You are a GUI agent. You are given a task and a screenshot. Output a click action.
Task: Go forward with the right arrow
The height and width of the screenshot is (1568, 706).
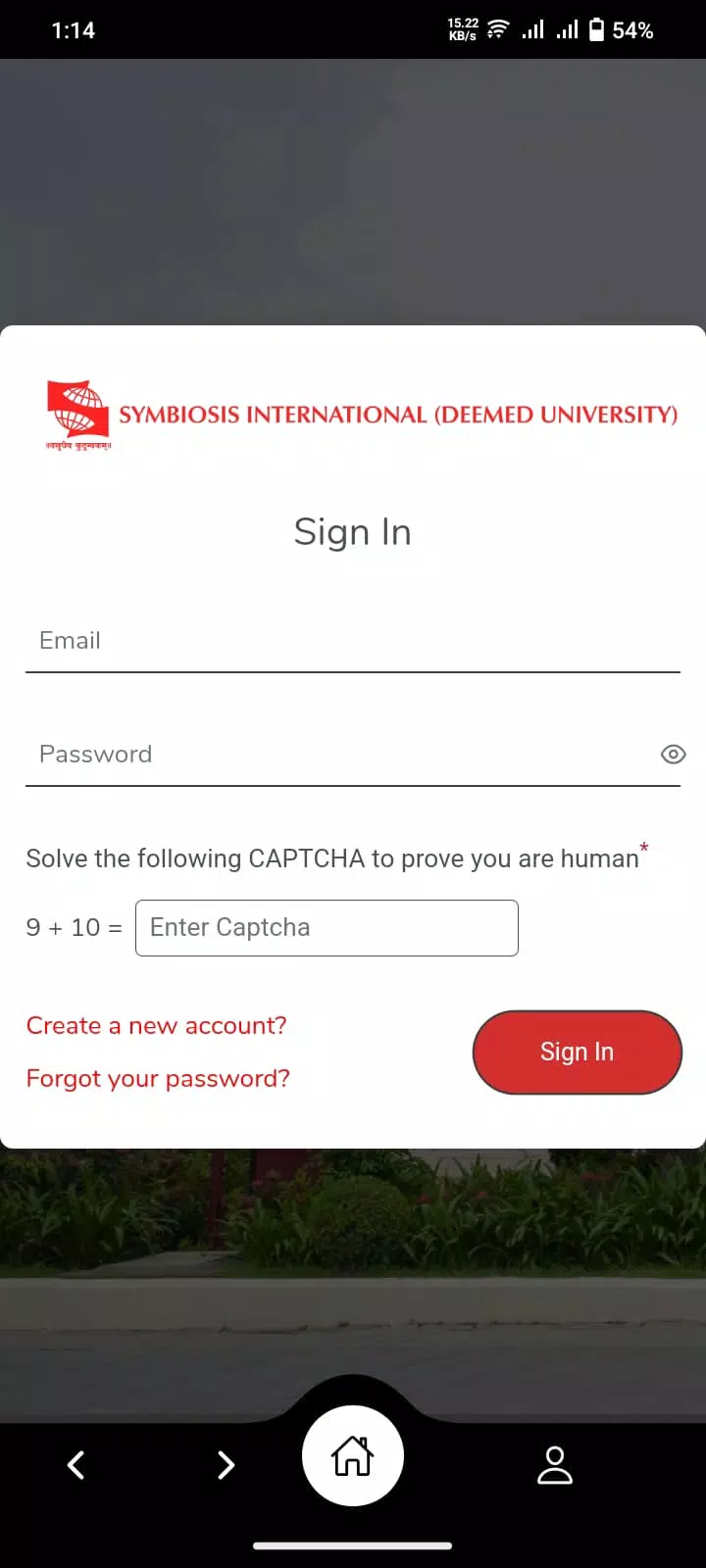pos(226,1465)
